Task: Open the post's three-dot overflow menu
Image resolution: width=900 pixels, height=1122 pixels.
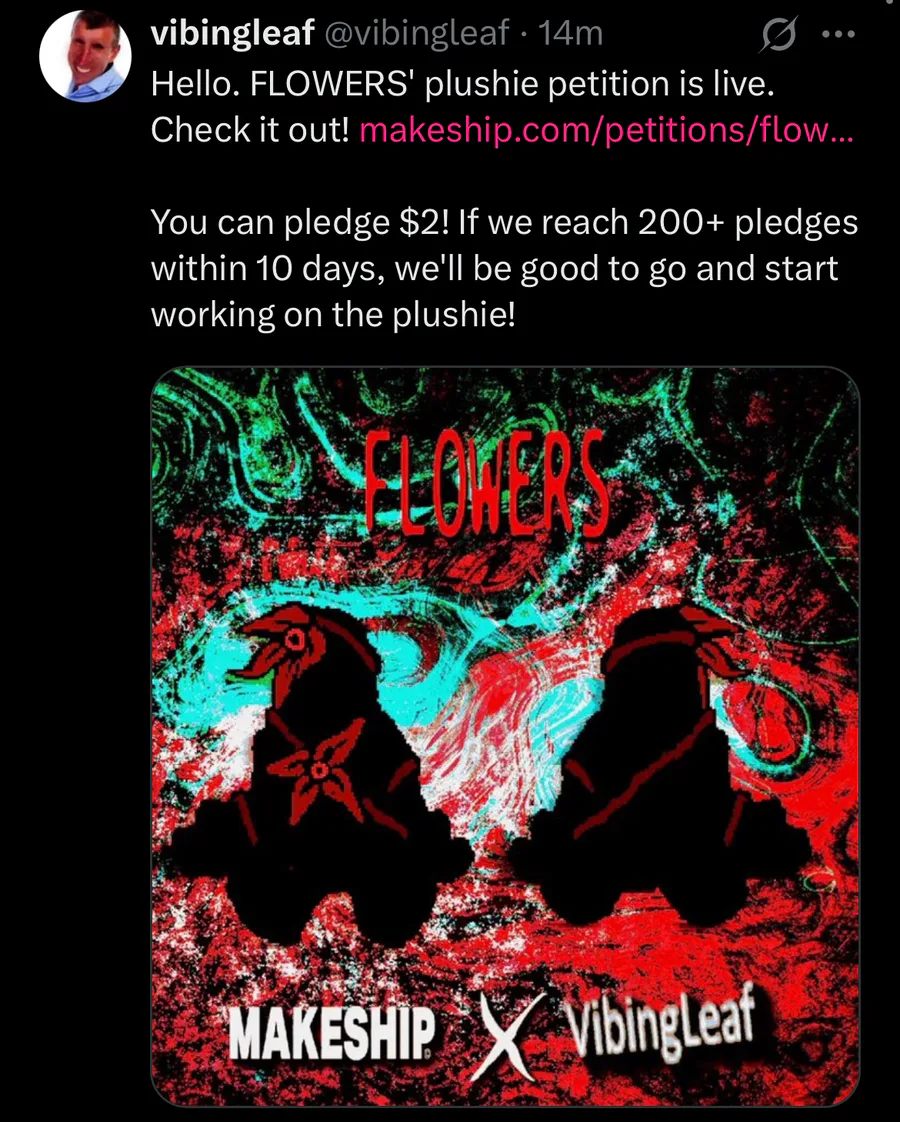Action: click(838, 35)
